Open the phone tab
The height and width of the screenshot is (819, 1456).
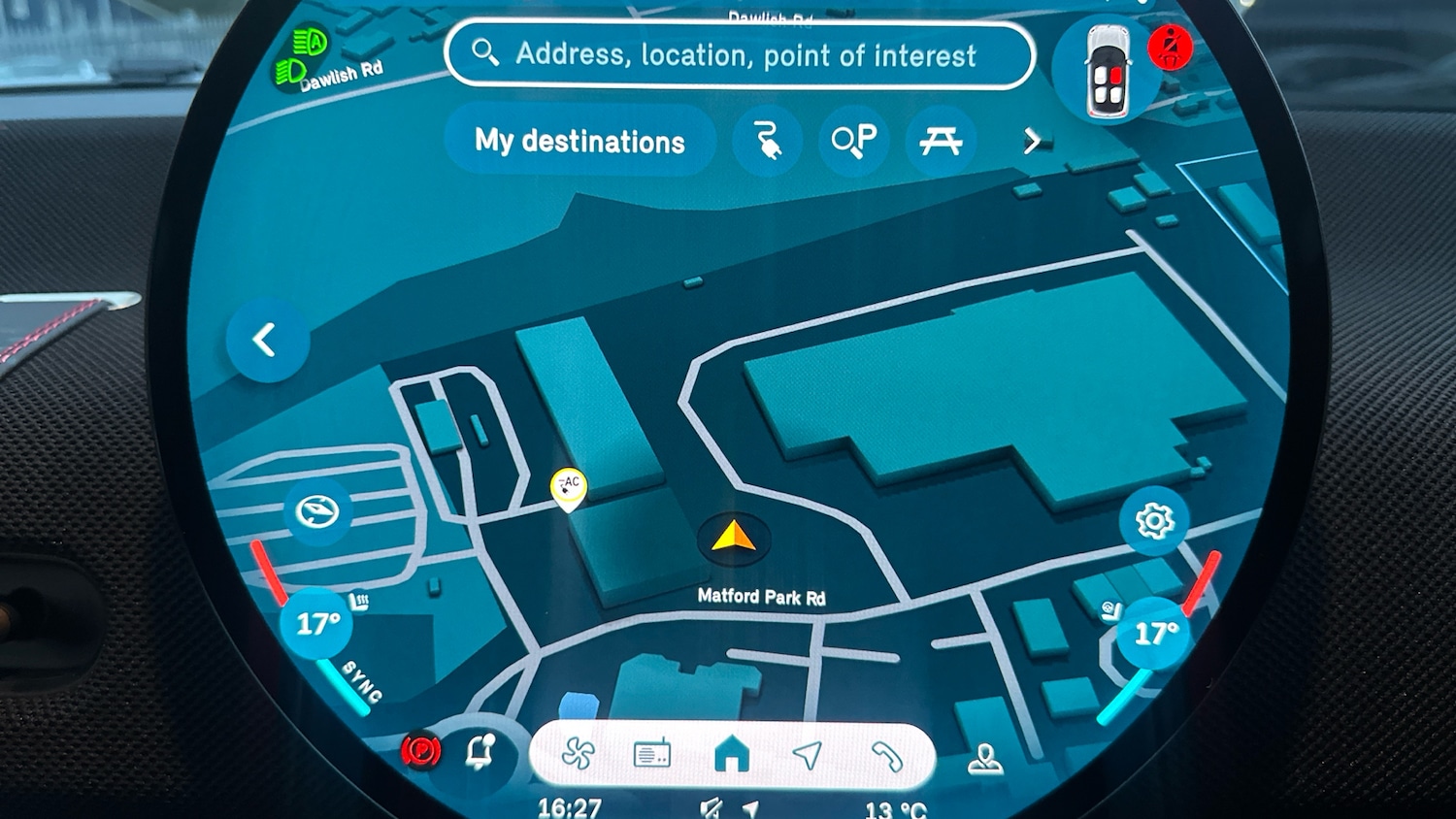click(x=886, y=756)
